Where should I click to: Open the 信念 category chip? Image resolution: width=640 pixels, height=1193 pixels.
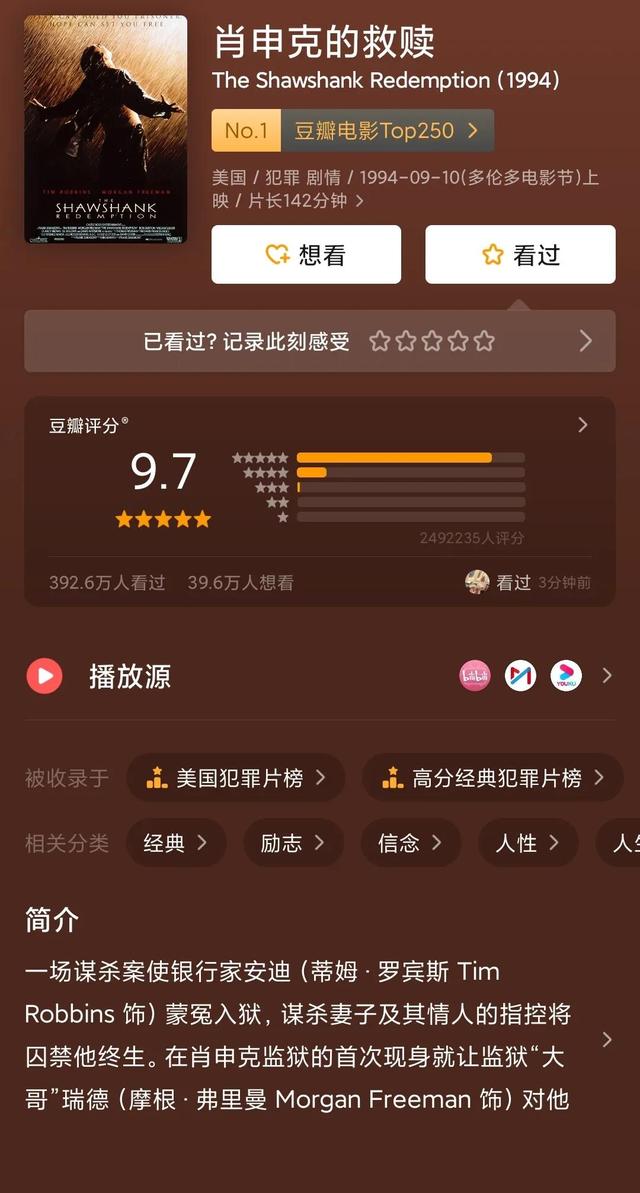410,842
